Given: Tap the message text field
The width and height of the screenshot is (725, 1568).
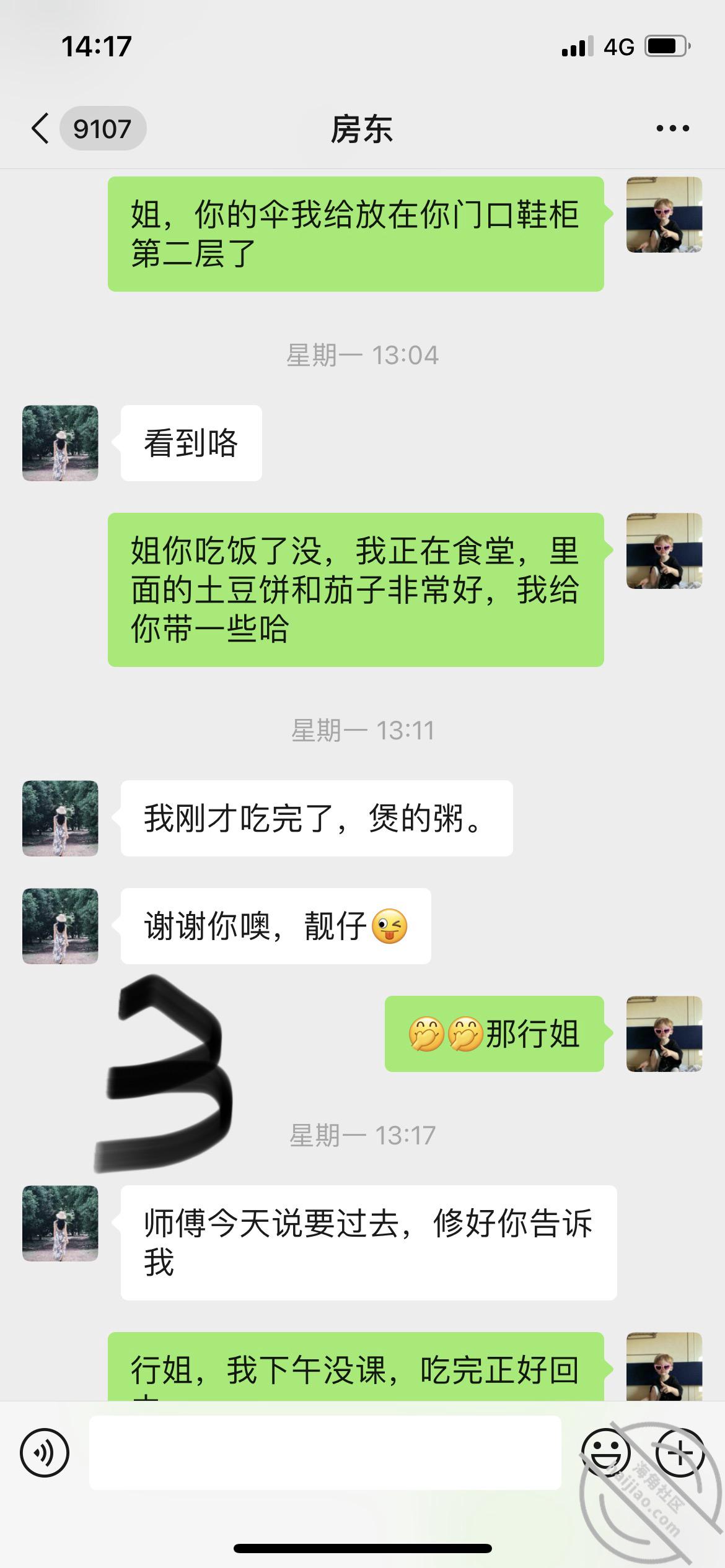Looking at the screenshot, I should tap(325, 1452).
